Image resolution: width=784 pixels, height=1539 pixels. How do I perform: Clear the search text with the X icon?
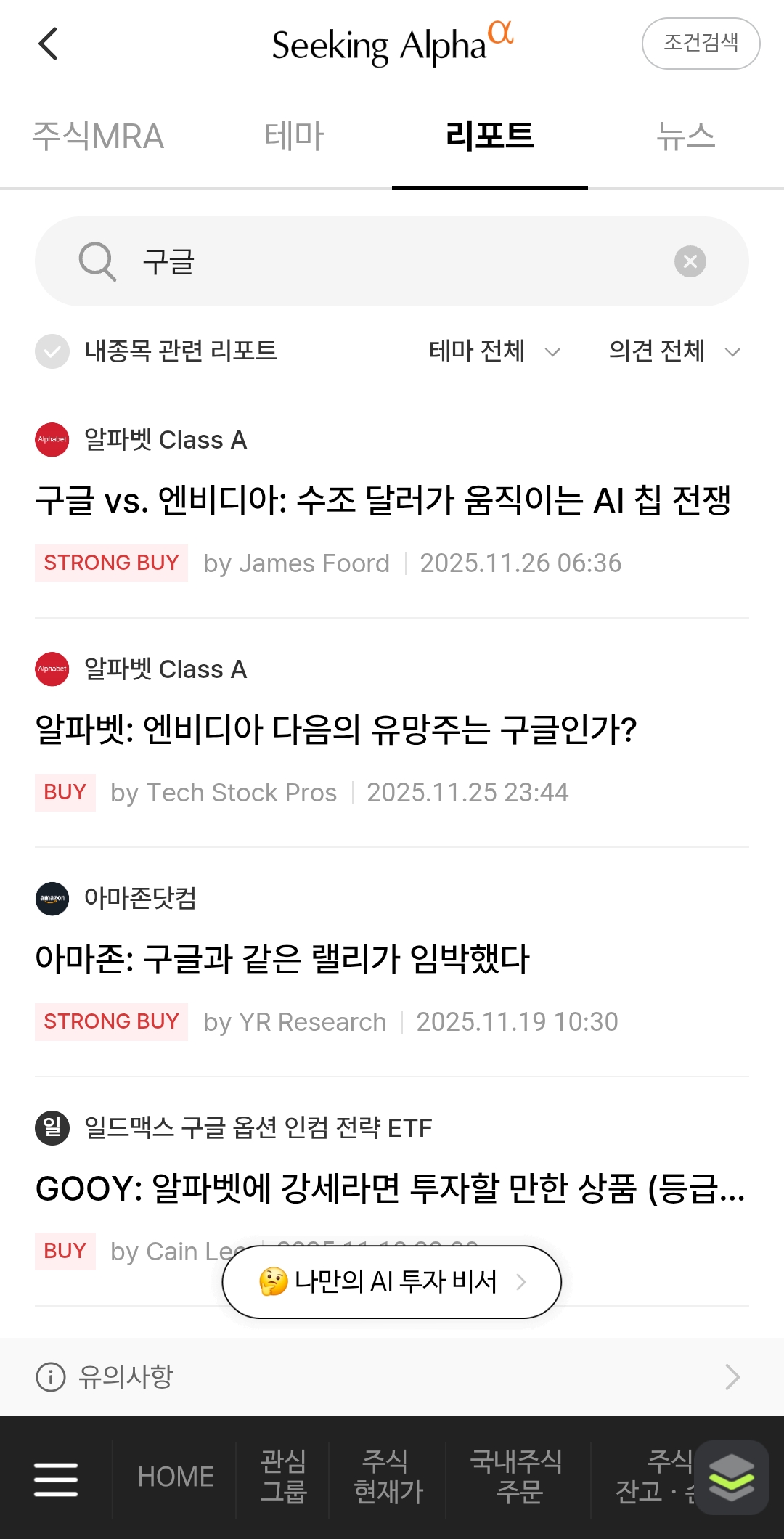click(690, 261)
